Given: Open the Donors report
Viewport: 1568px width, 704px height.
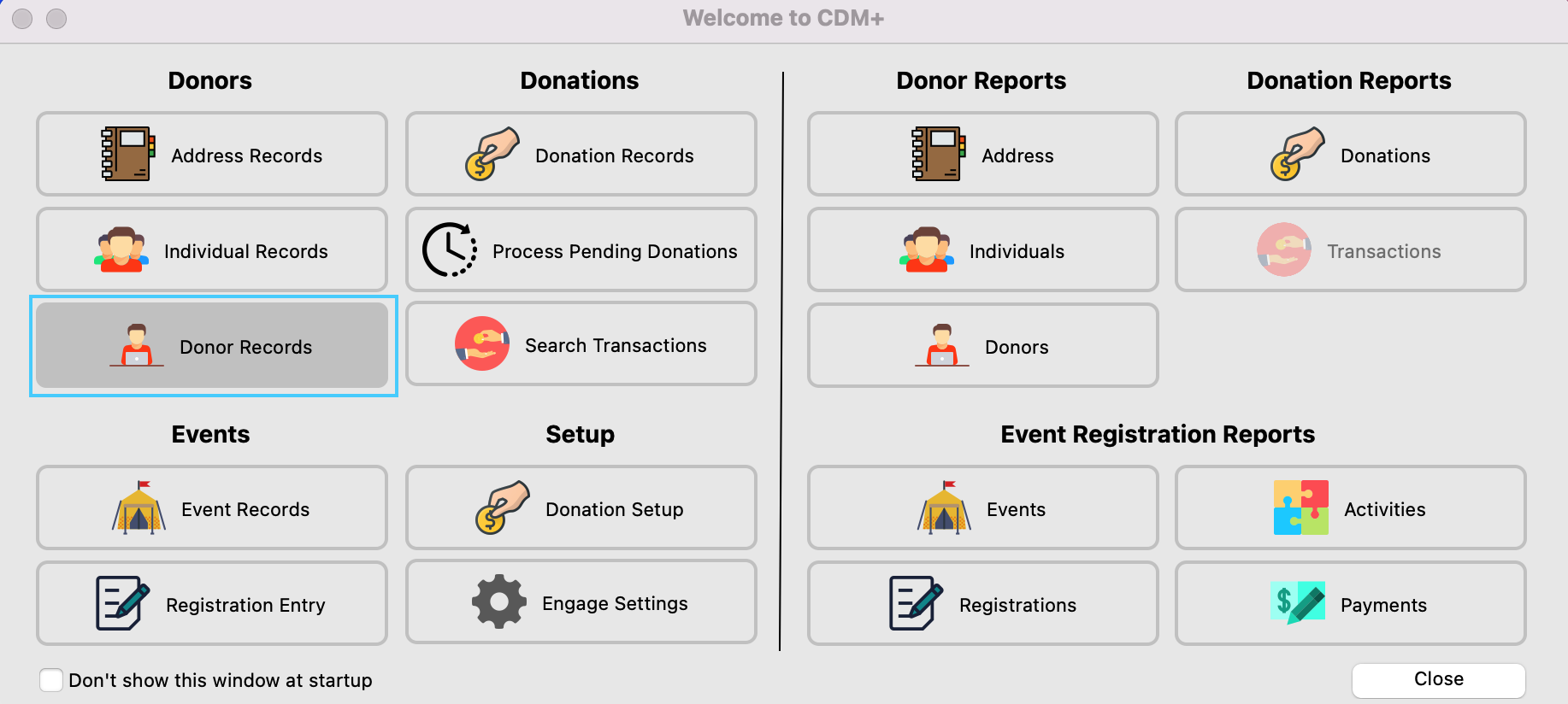Looking at the screenshot, I should (983, 346).
